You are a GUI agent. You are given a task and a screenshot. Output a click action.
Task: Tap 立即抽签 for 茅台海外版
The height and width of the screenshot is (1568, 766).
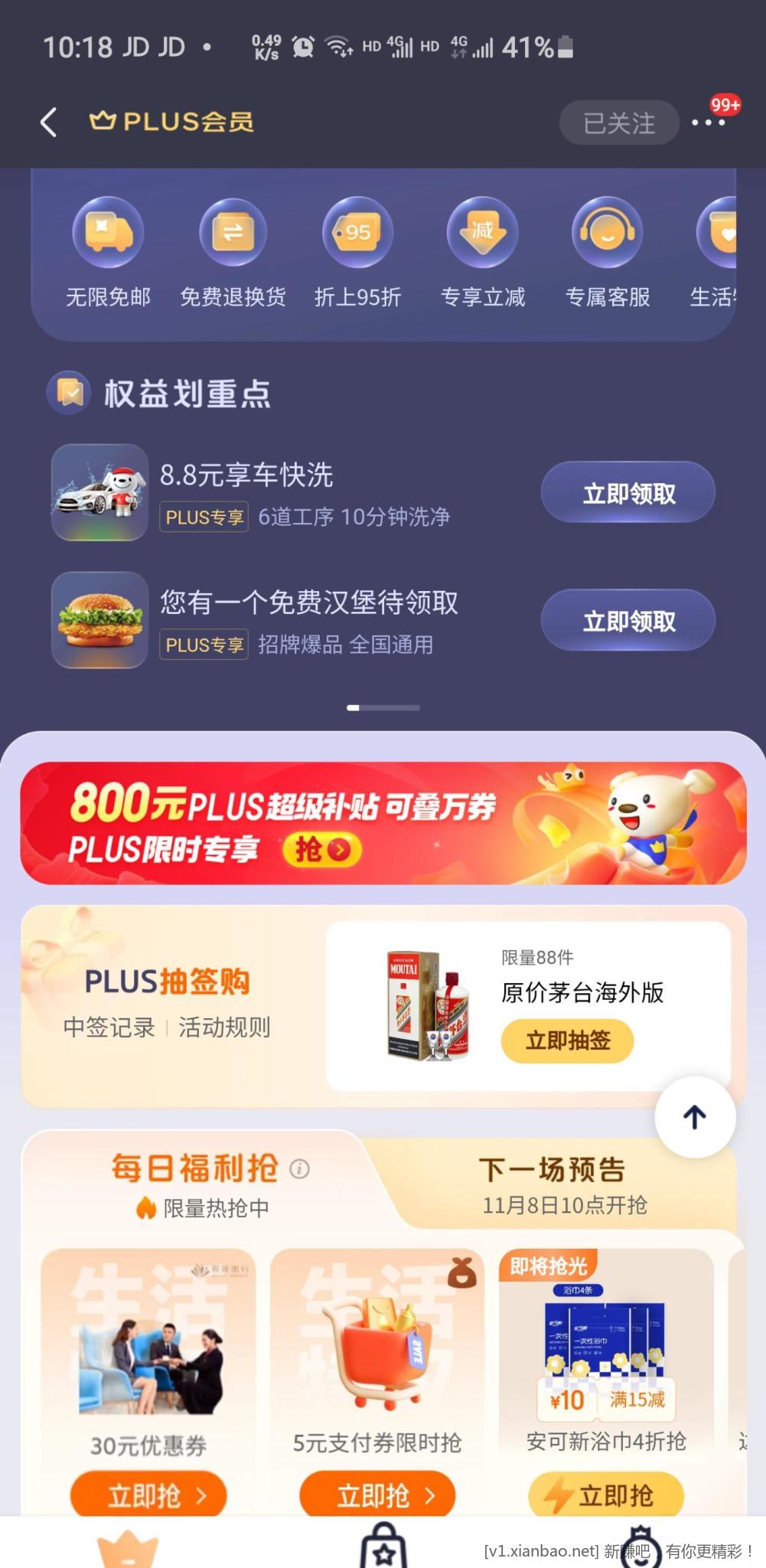tap(567, 1040)
